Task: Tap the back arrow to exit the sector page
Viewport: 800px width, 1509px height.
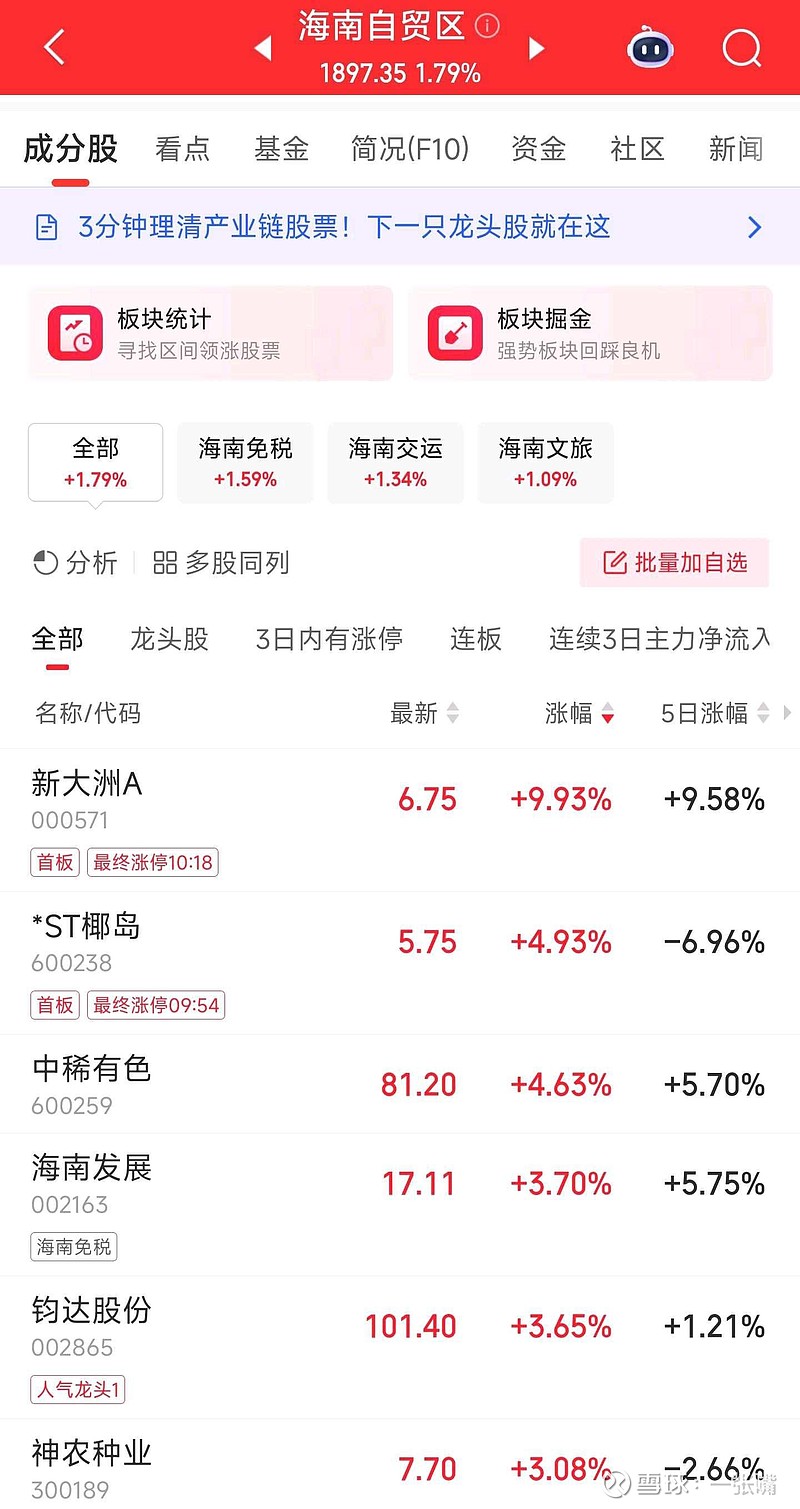Action: [54, 47]
